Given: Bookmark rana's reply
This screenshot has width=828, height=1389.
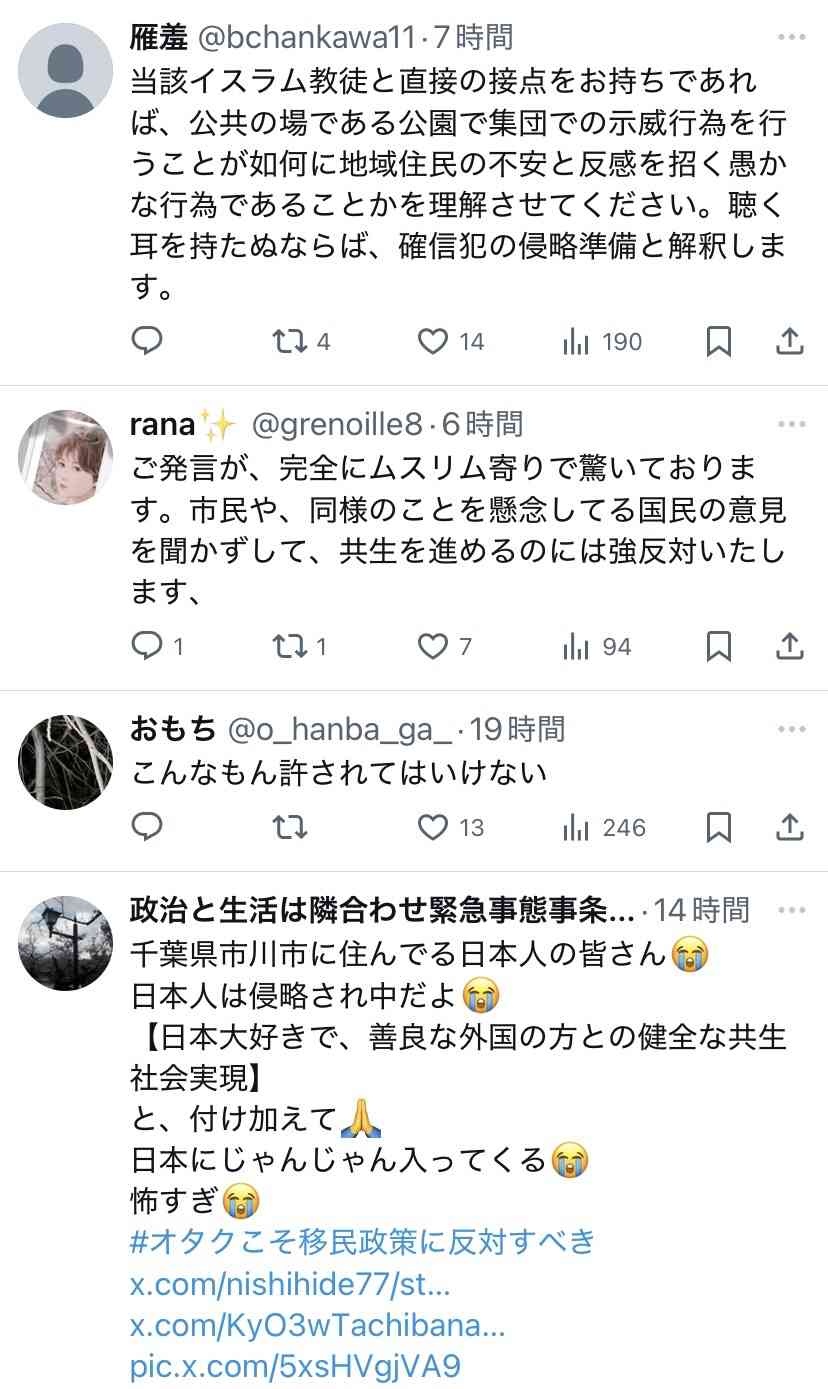Looking at the screenshot, I should pos(718,647).
